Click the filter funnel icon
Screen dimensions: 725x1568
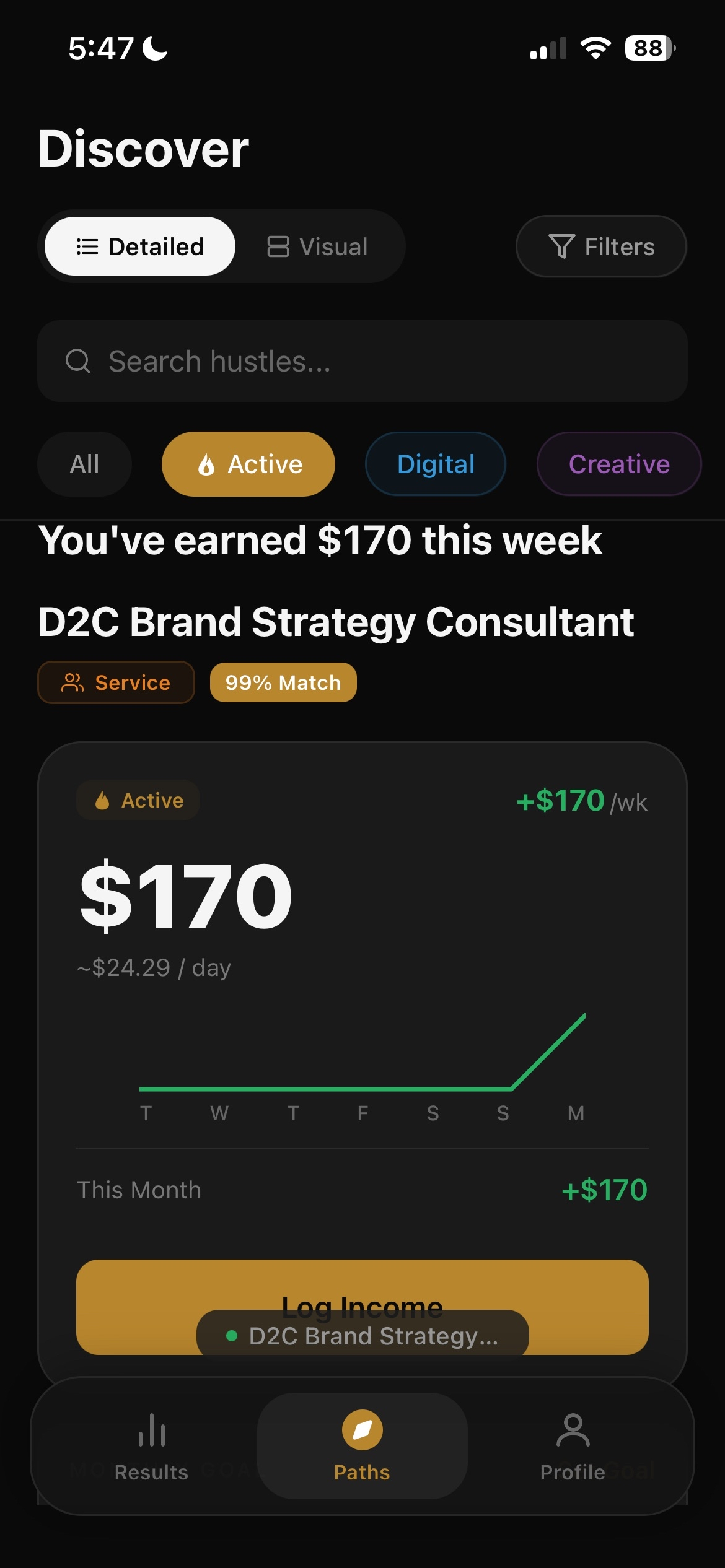[x=561, y=246]
